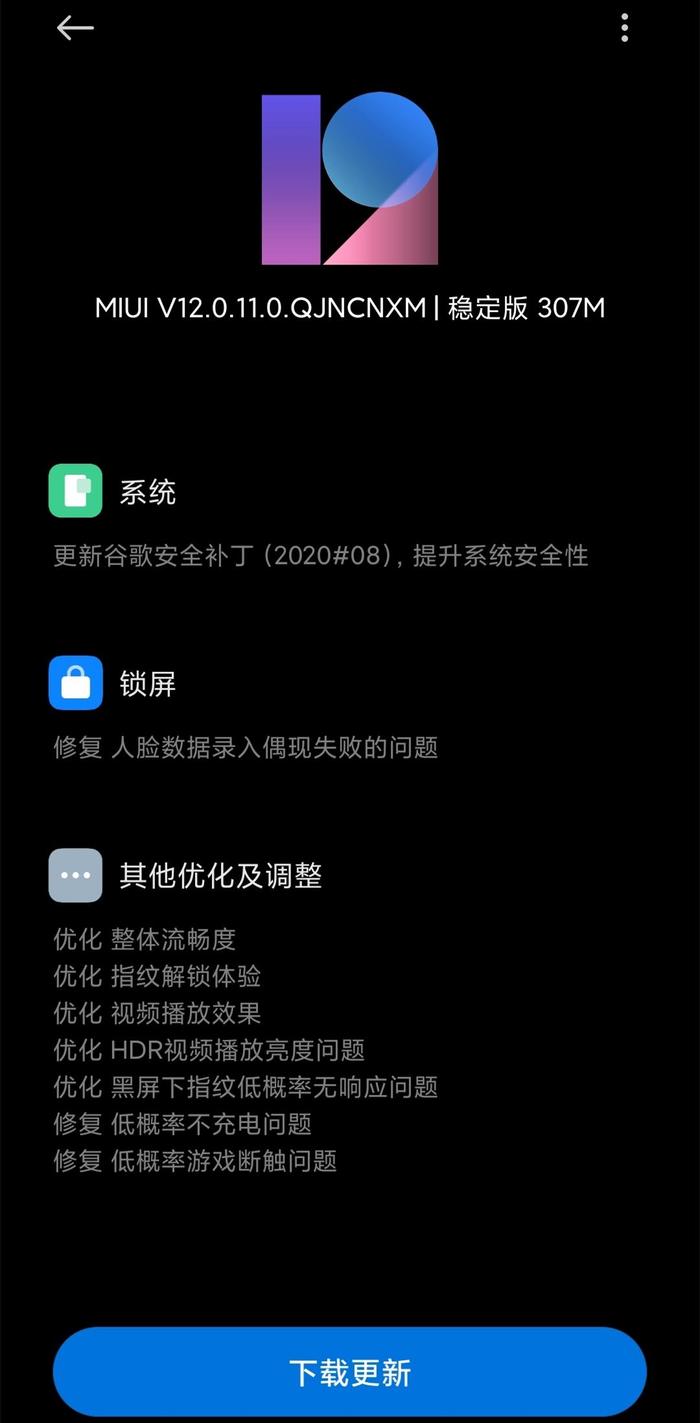The height and width of the screenshot is (1423, 700).
Task: Tap the 下载更新 download update button
Action: point(350,1372)
